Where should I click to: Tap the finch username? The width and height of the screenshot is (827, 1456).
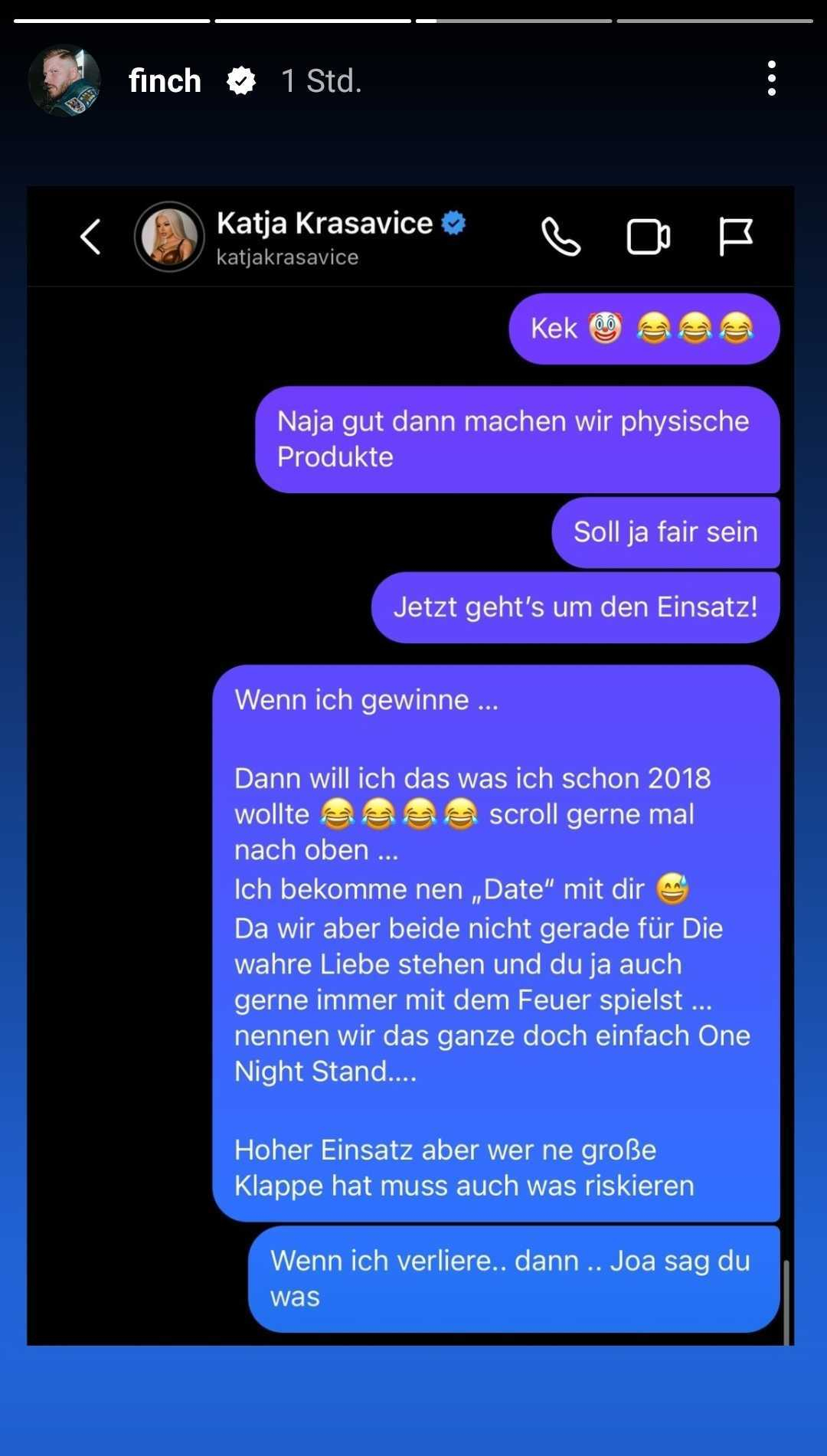(165, 80)
